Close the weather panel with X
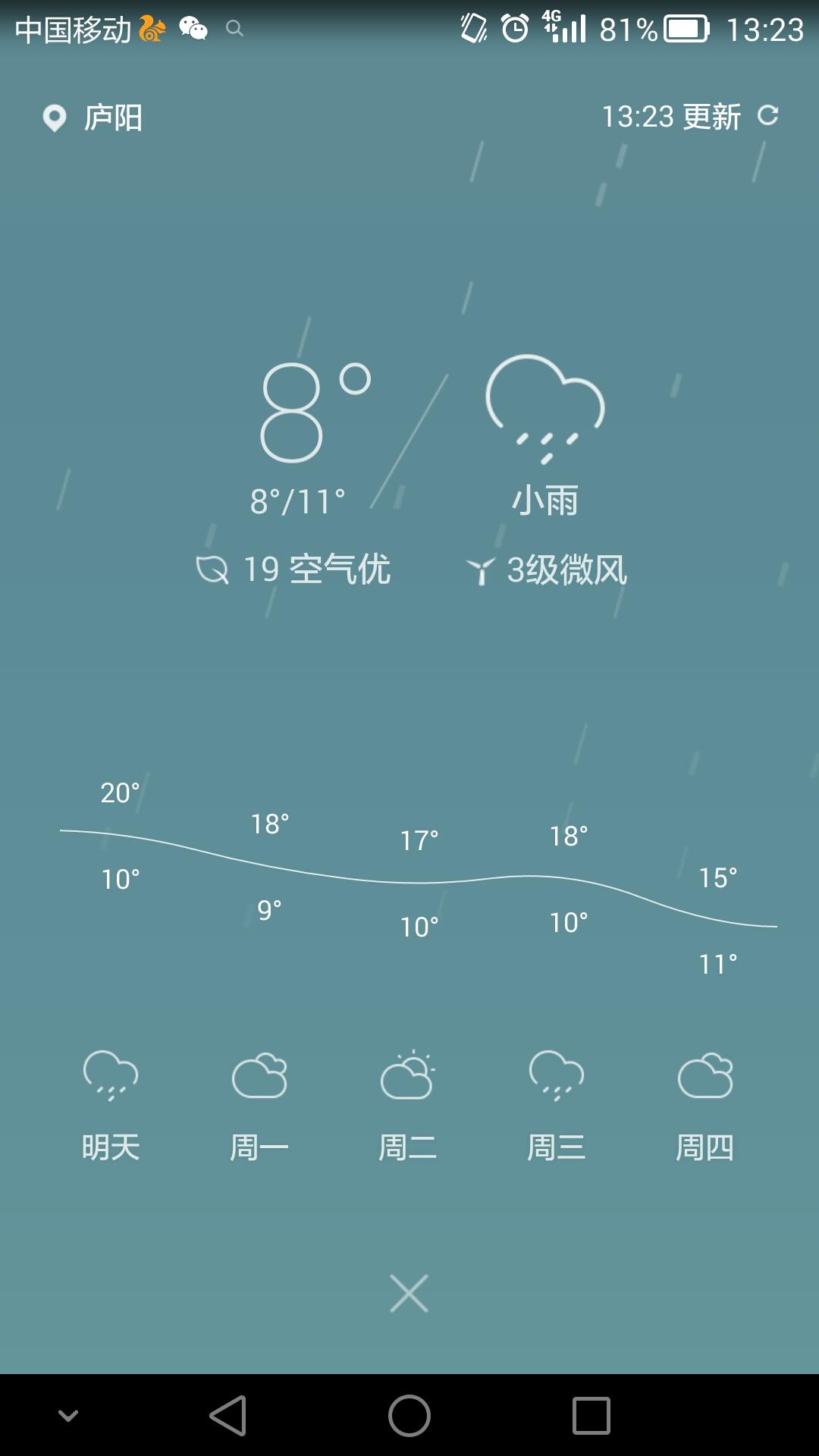 (x=409, y=1294)
